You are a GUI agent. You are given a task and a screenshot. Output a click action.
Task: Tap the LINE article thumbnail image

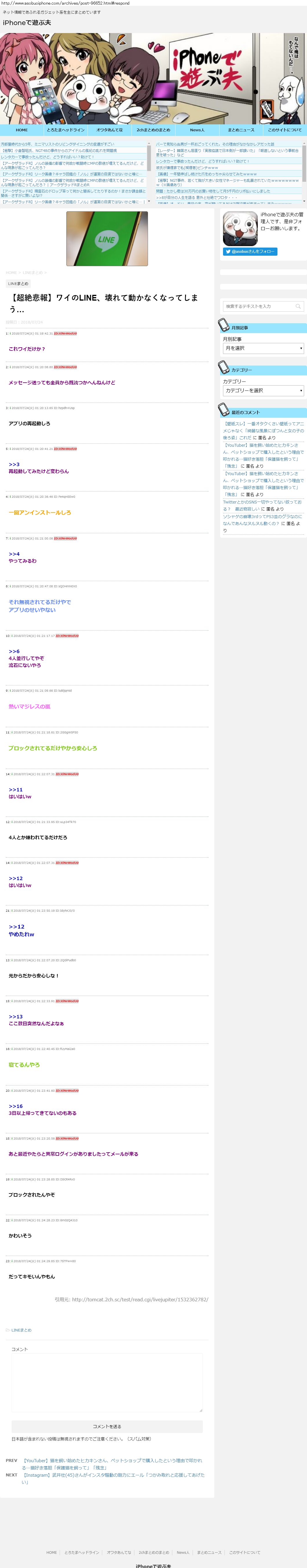[107, 239]
